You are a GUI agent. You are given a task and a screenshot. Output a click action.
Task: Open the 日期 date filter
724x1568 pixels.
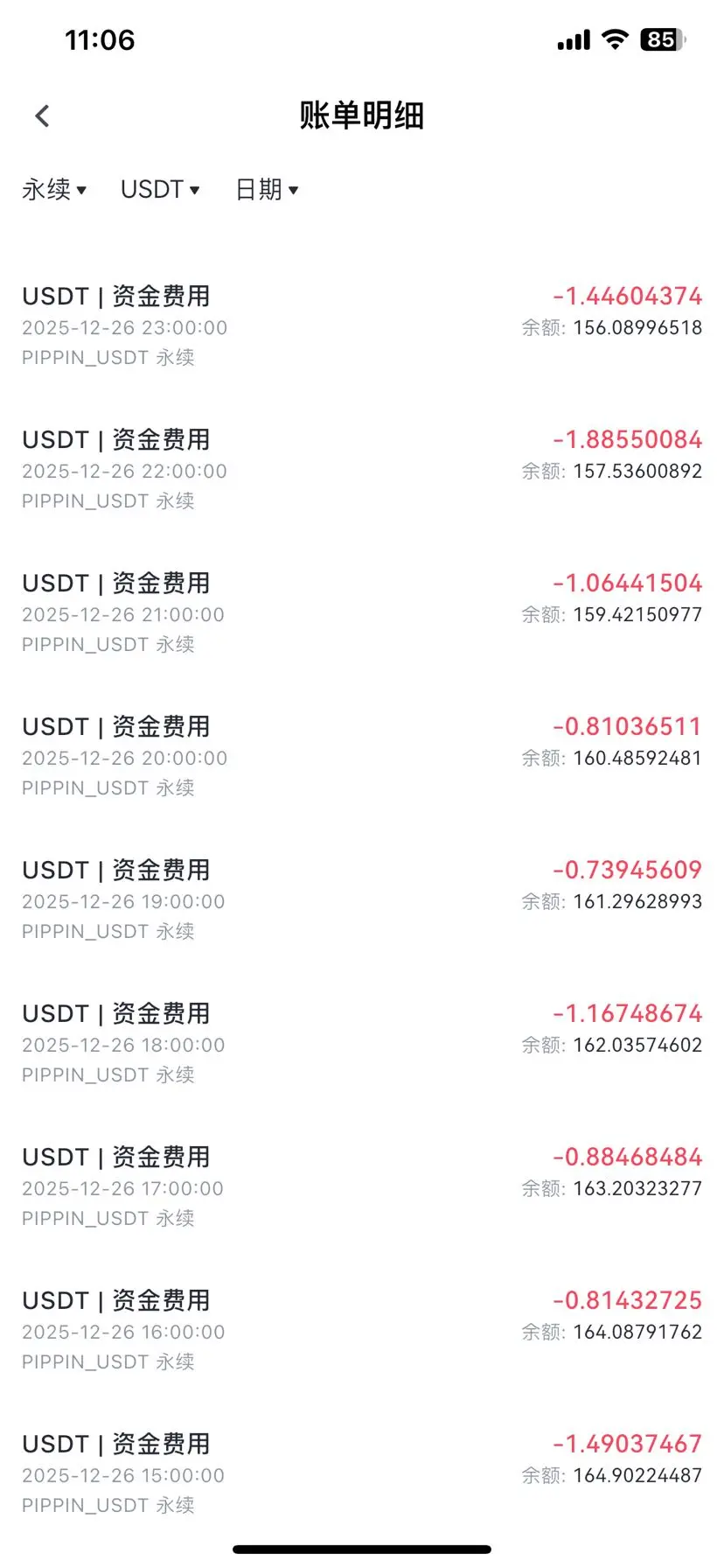(267, 189)
